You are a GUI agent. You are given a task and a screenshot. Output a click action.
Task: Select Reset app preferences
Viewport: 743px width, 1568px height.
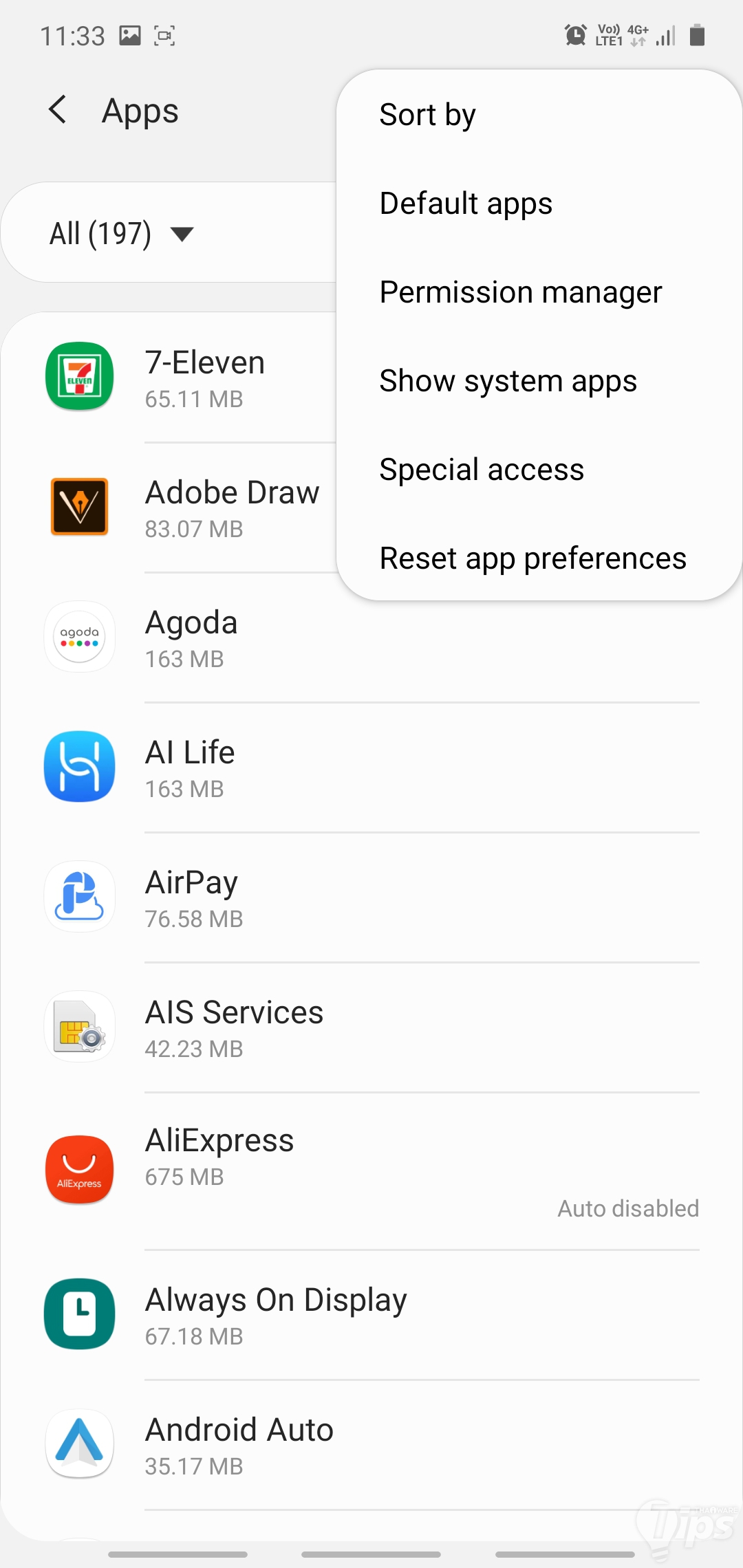click(x=532, y=558)
